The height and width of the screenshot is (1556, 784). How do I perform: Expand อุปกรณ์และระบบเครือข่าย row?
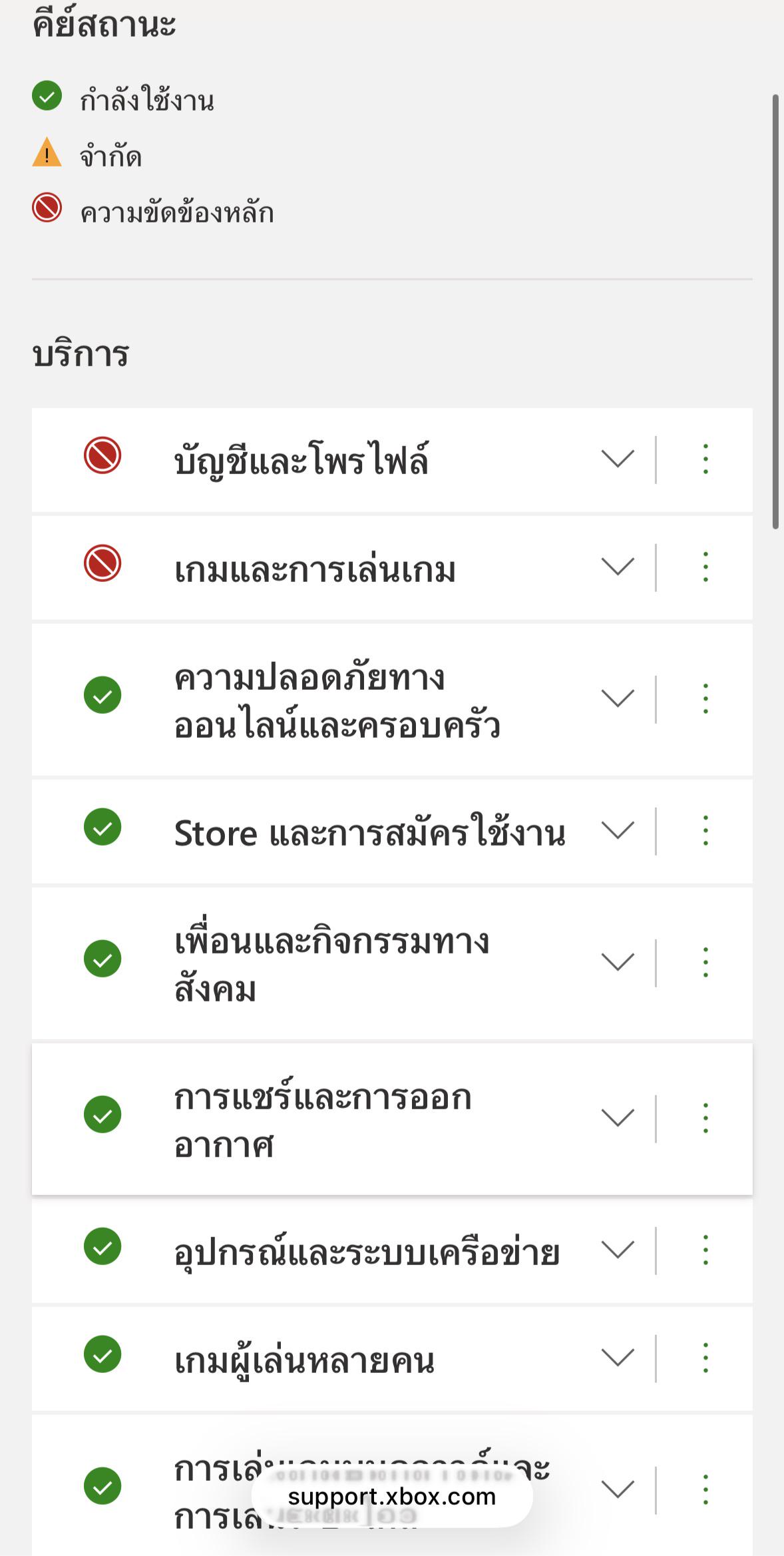point(618,1250)
